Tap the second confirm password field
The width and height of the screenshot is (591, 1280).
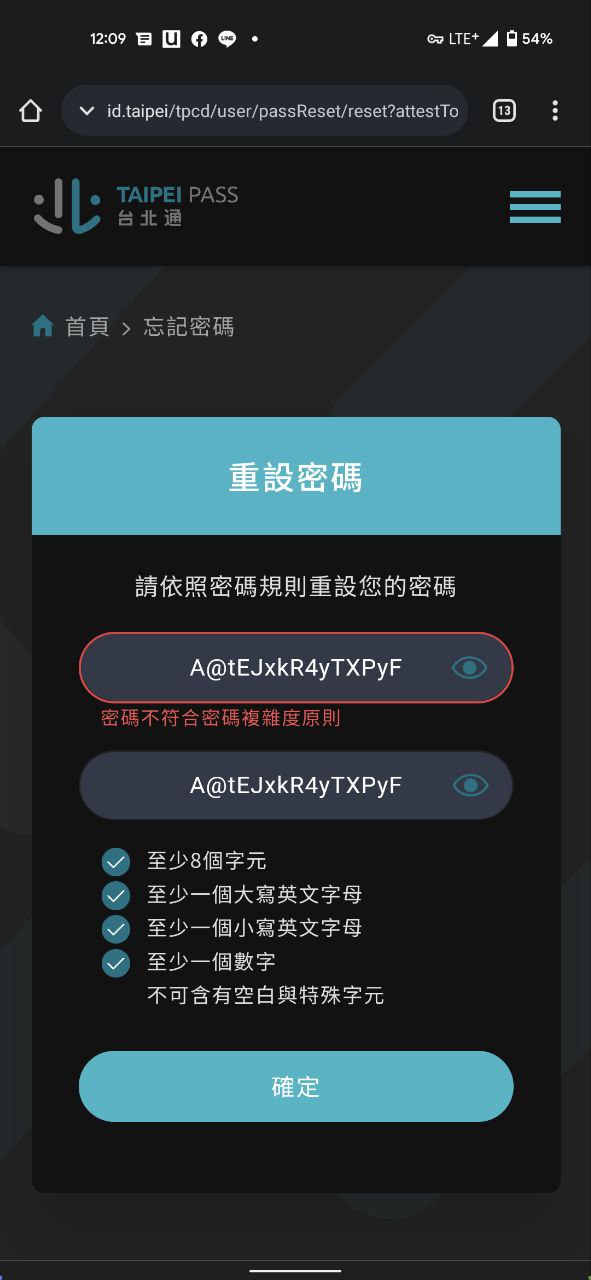pos(296,785)
